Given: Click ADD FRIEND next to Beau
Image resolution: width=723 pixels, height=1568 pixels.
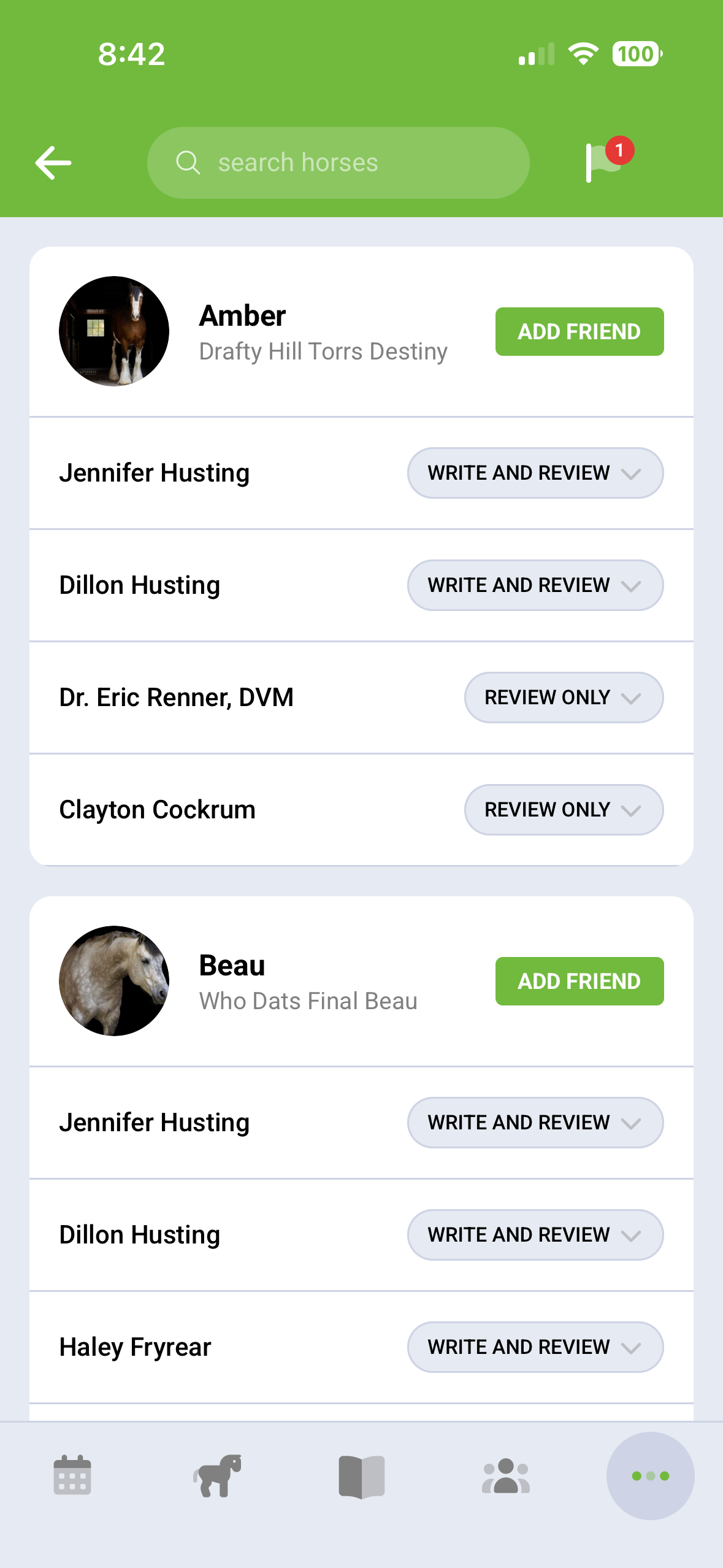Looking at the screenshot, I should (x=579, y=981).
